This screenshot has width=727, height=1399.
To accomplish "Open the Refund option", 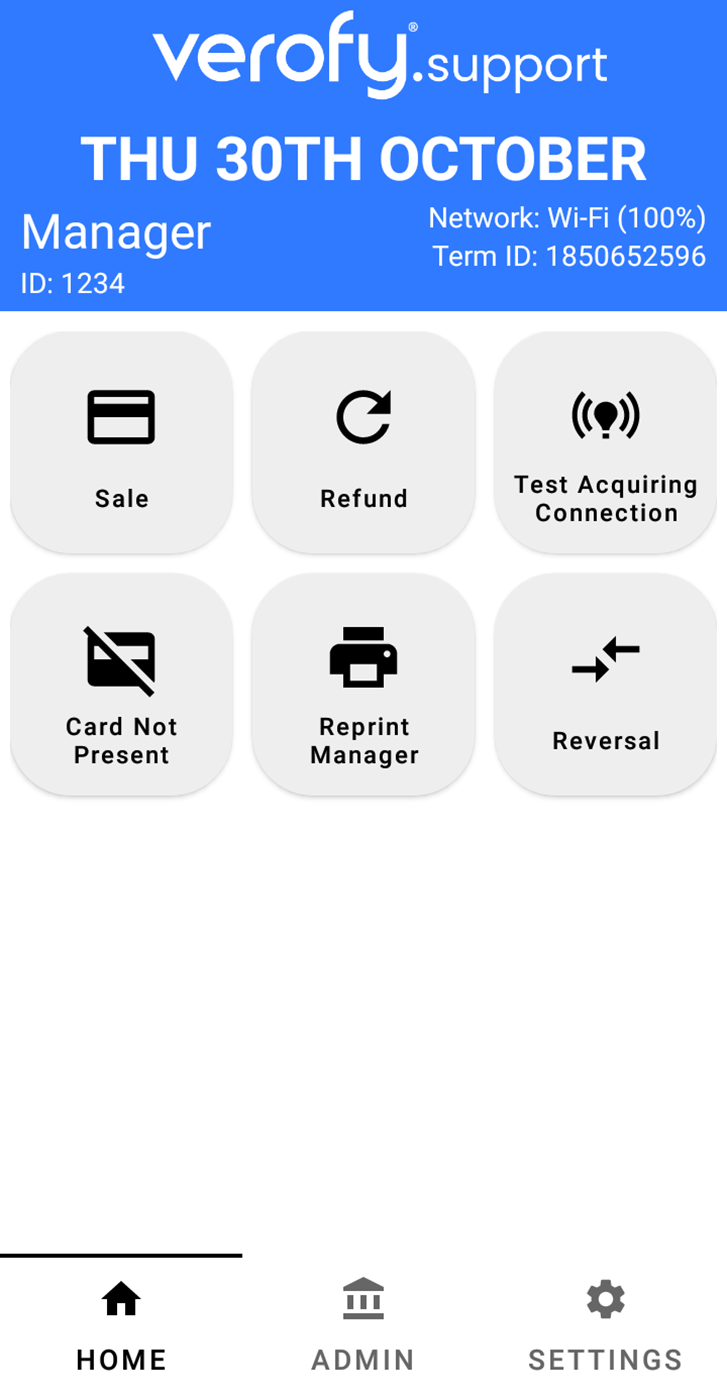I will [363, 442].
